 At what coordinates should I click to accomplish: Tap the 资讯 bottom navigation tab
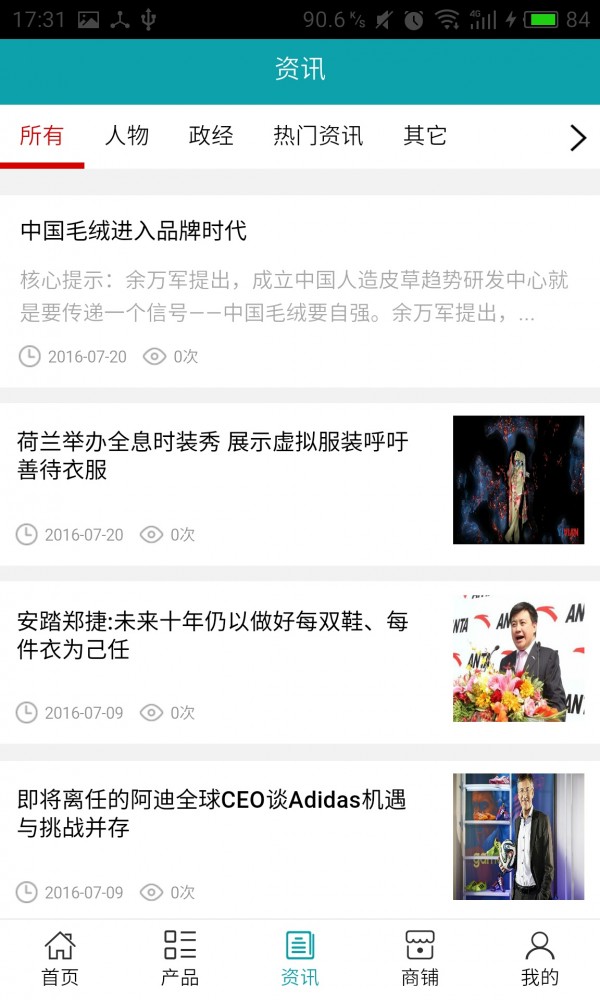pyautogui.click(x=300, y=958)
